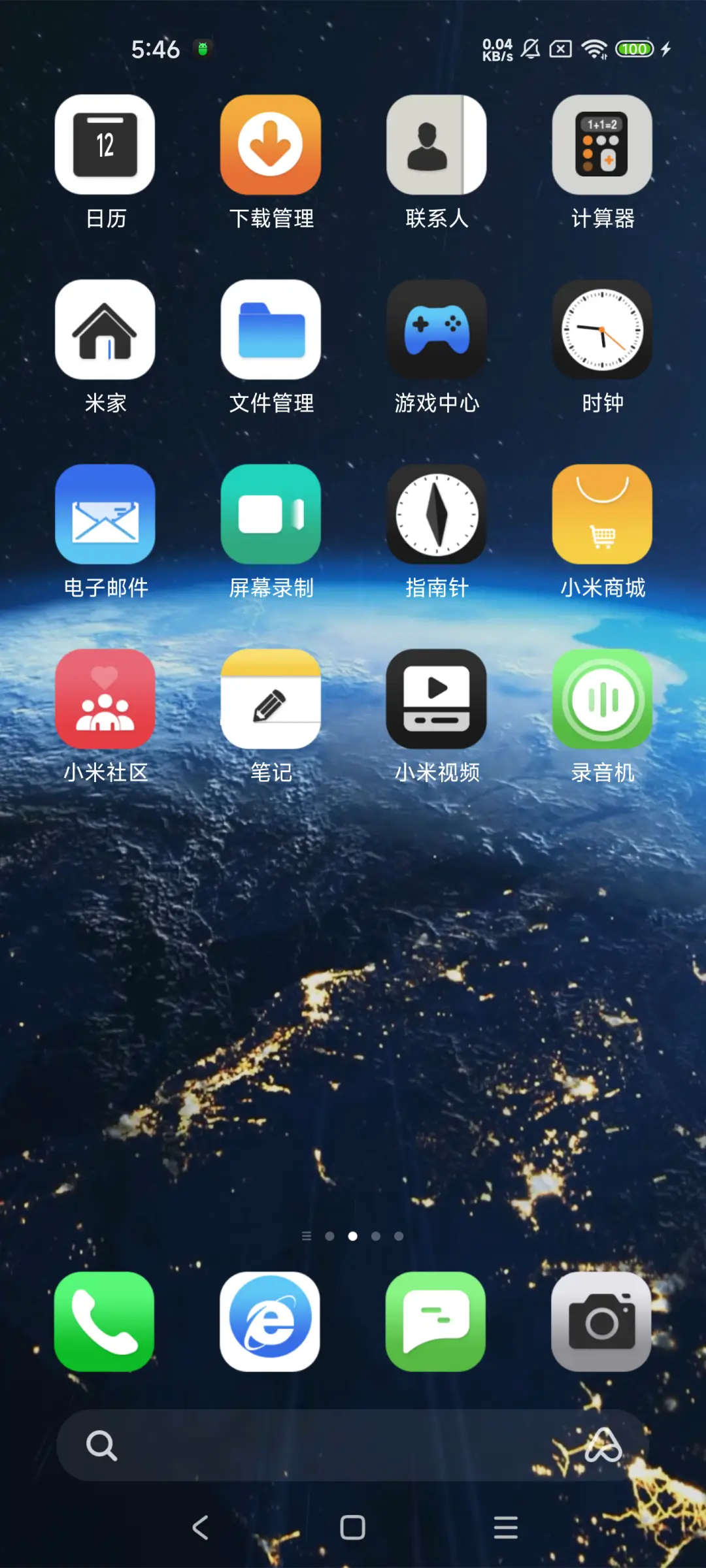Open Game Center (游戏中心)
This screenshot has height=1568, width=706.
(x=437, y=329)
